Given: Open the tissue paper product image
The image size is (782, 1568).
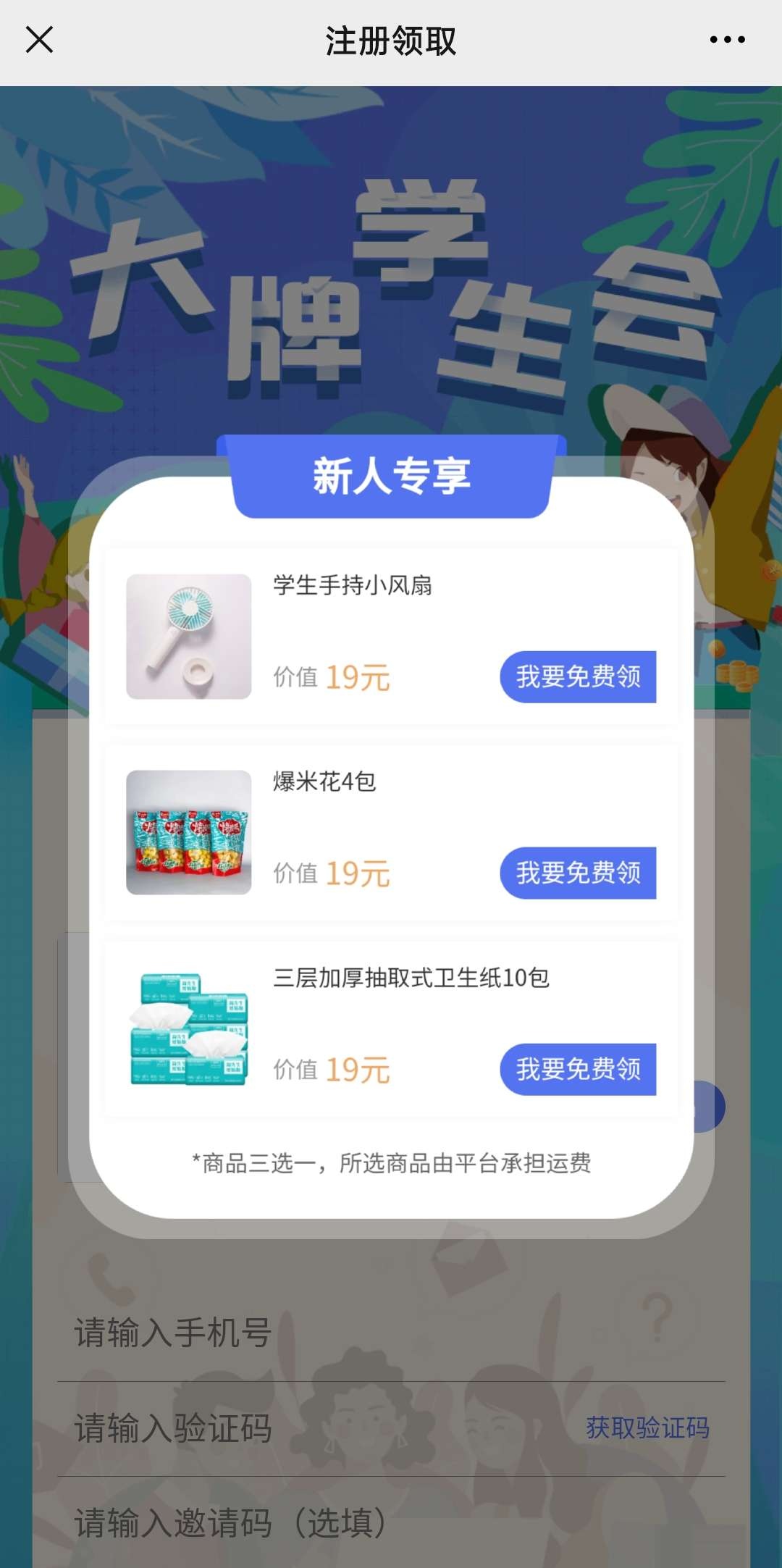Looking at the screenshot, I should 188,1028.
